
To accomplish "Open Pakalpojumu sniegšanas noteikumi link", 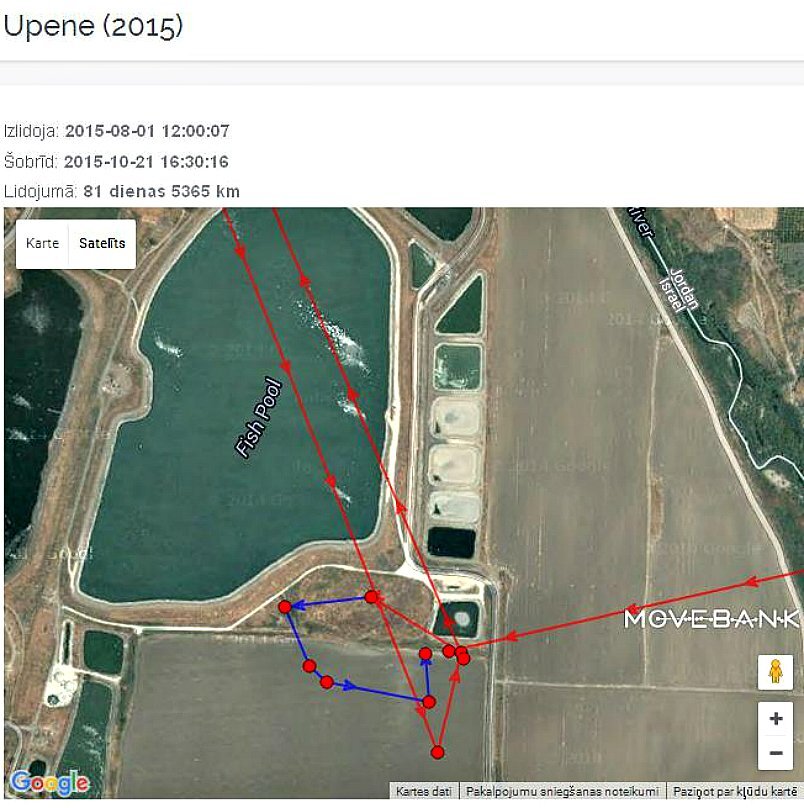I will (x=563, y=791).
